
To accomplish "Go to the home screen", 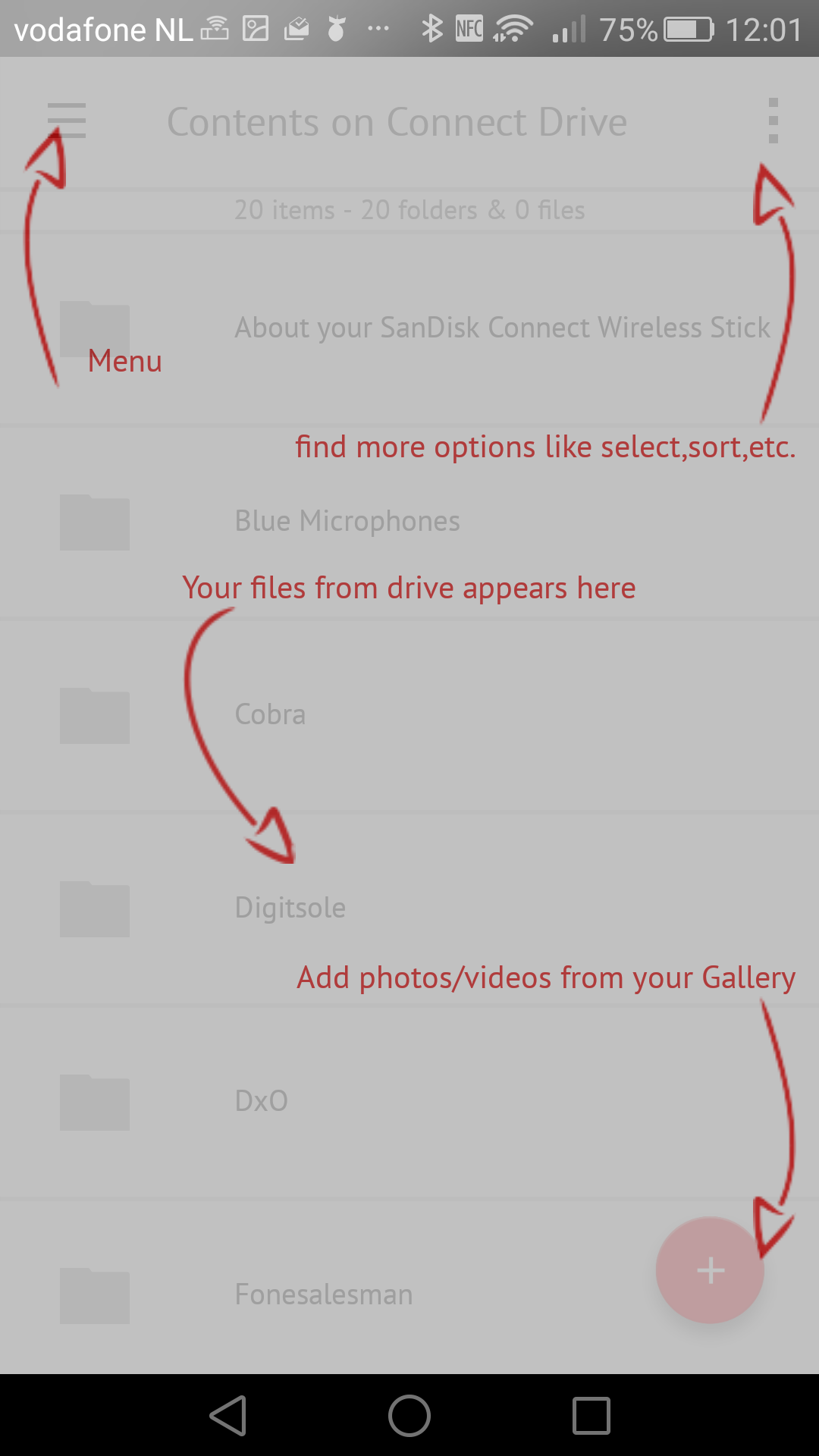I will 409,1416.
